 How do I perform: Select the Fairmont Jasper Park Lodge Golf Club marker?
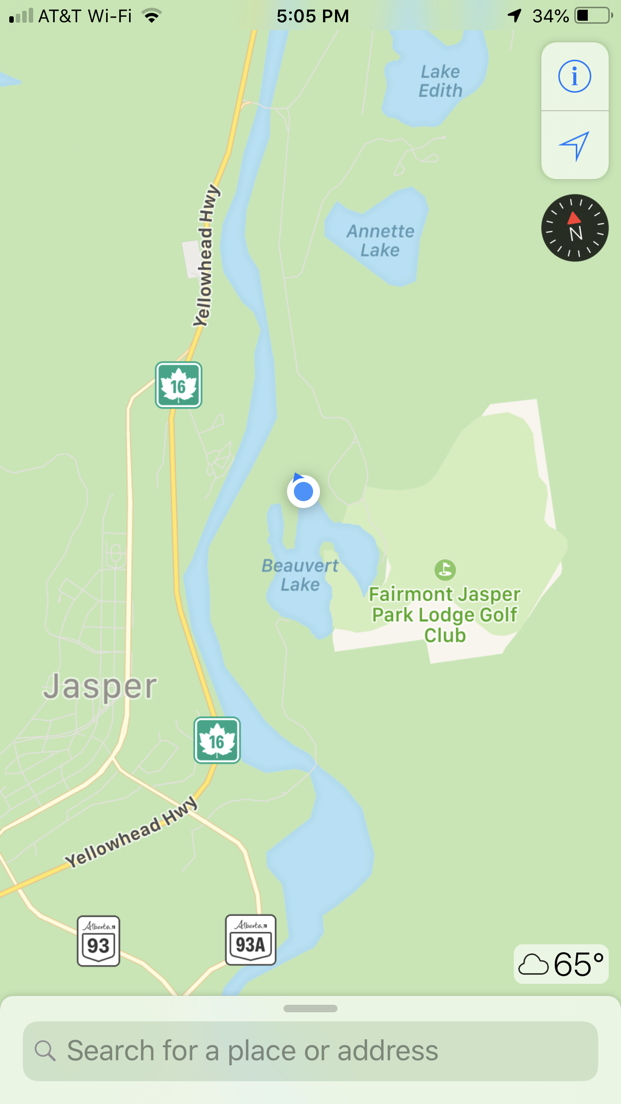(444, 569)
